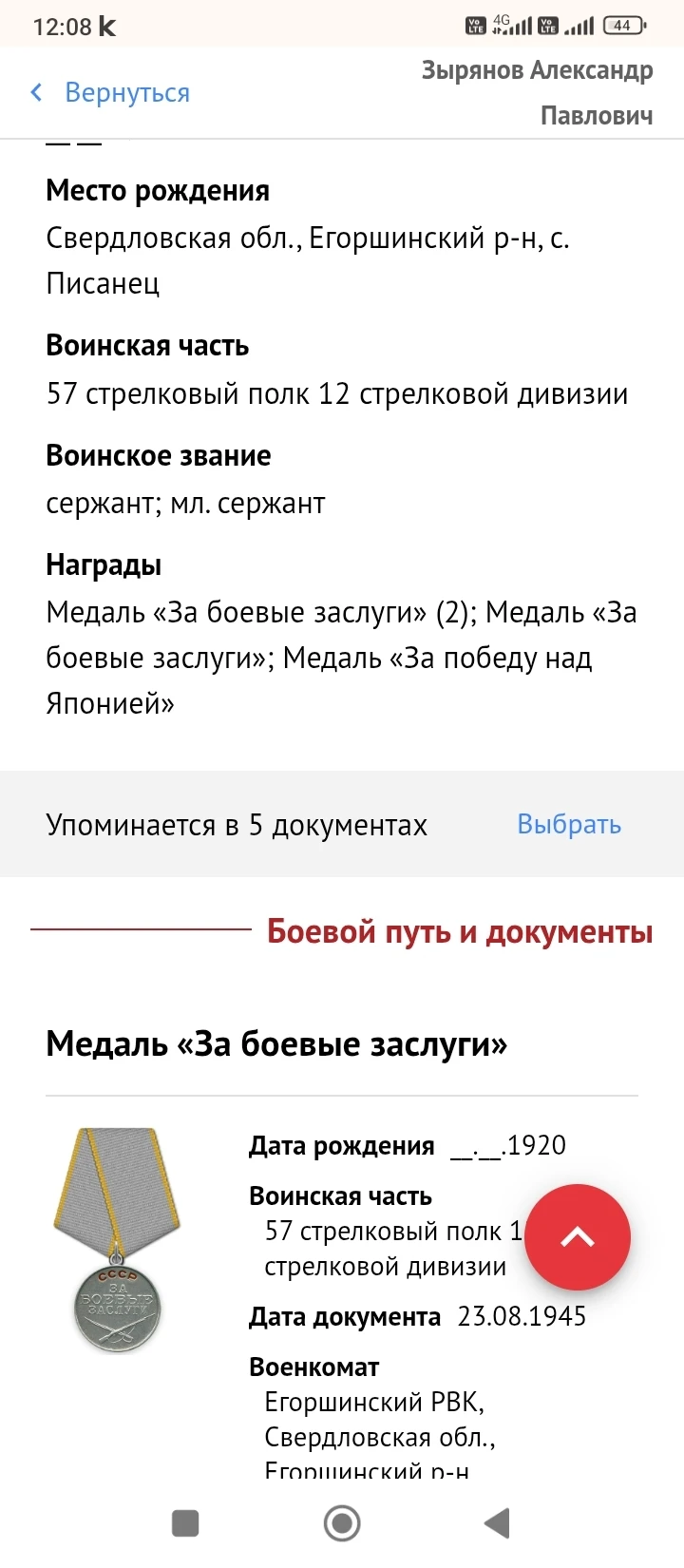Go back via Вернуться link
This screenshot has width=684, height=1568.
tap(110, 93)
